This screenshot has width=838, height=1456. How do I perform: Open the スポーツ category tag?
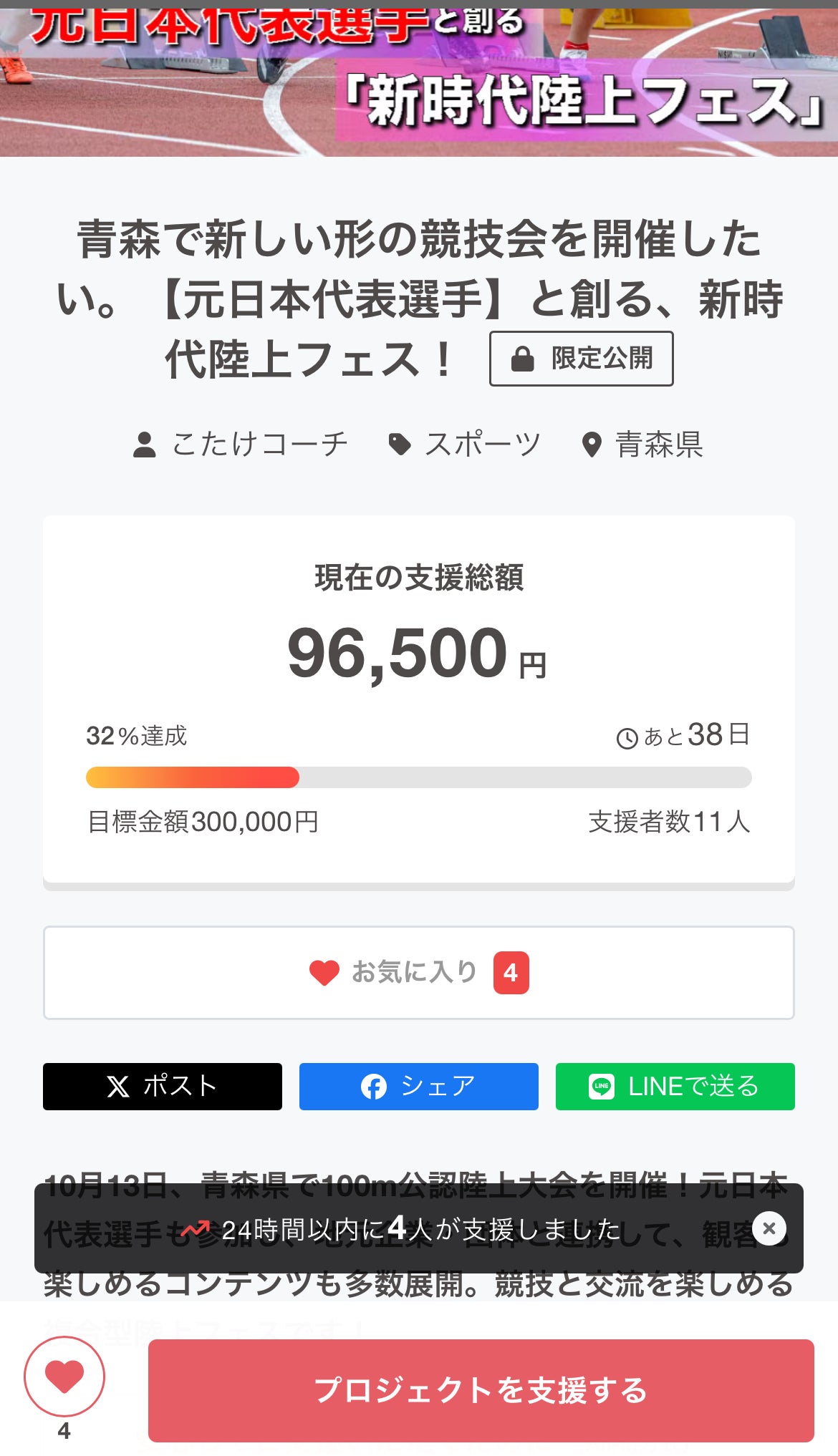point(465,445)
